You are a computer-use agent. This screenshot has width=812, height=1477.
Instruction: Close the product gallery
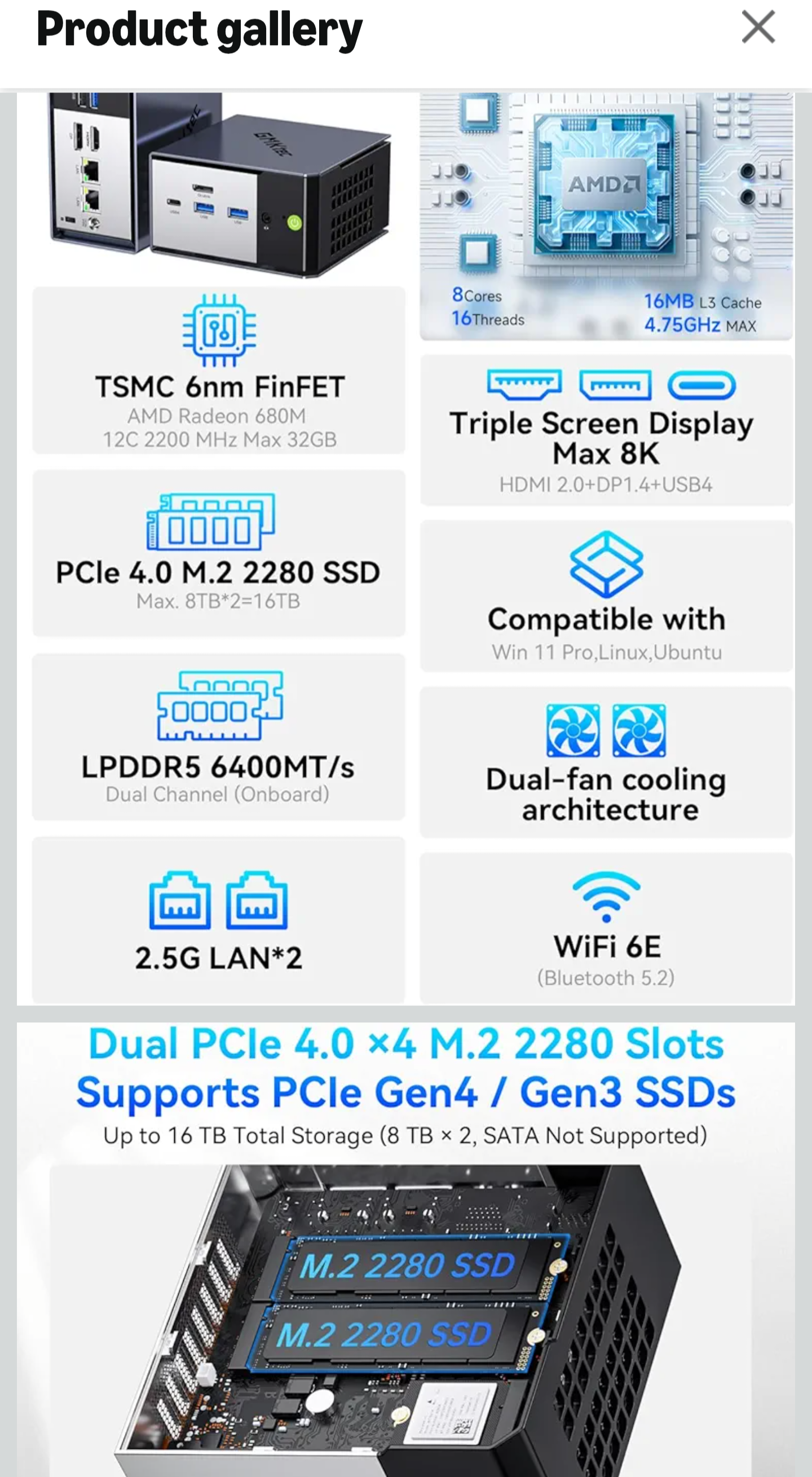pos(758,27)
